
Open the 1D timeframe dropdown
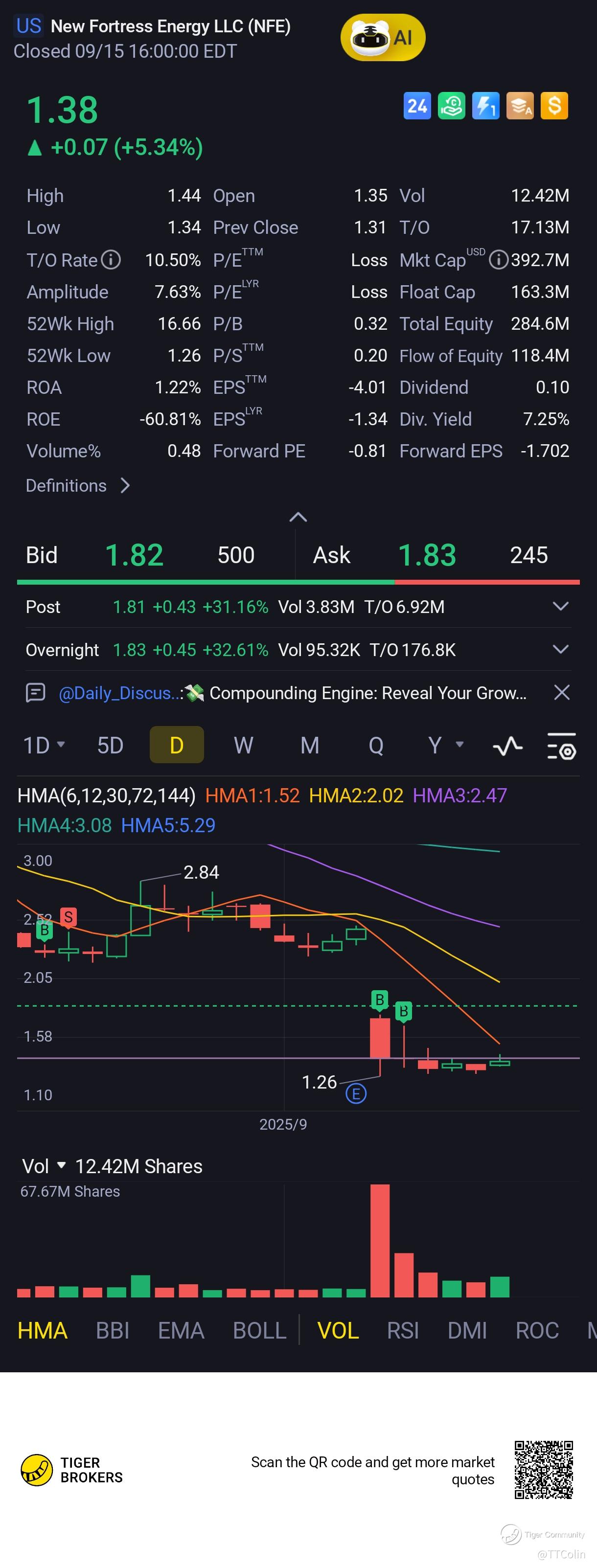point(44,745)
